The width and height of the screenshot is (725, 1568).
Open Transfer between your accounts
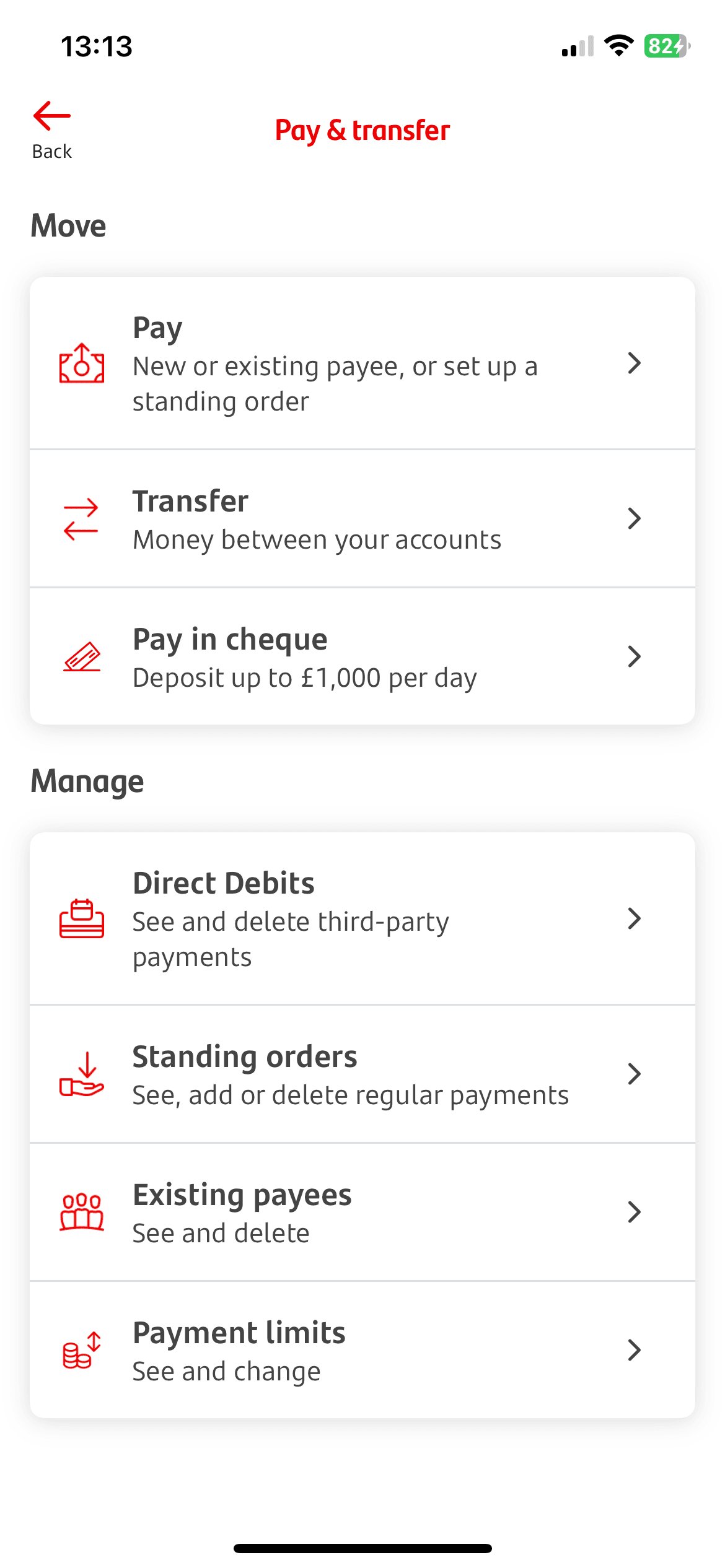point(362,519)
